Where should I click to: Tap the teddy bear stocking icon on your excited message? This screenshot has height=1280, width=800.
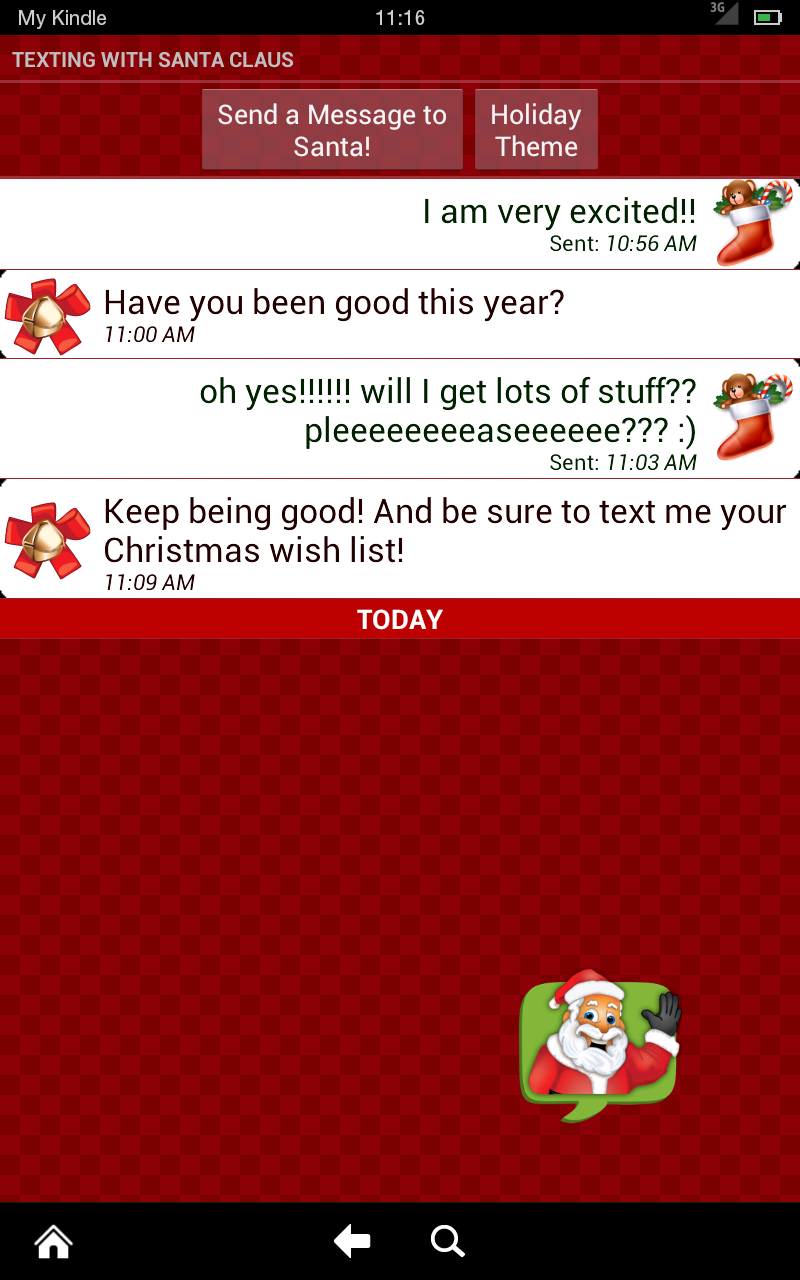[752, 222]
